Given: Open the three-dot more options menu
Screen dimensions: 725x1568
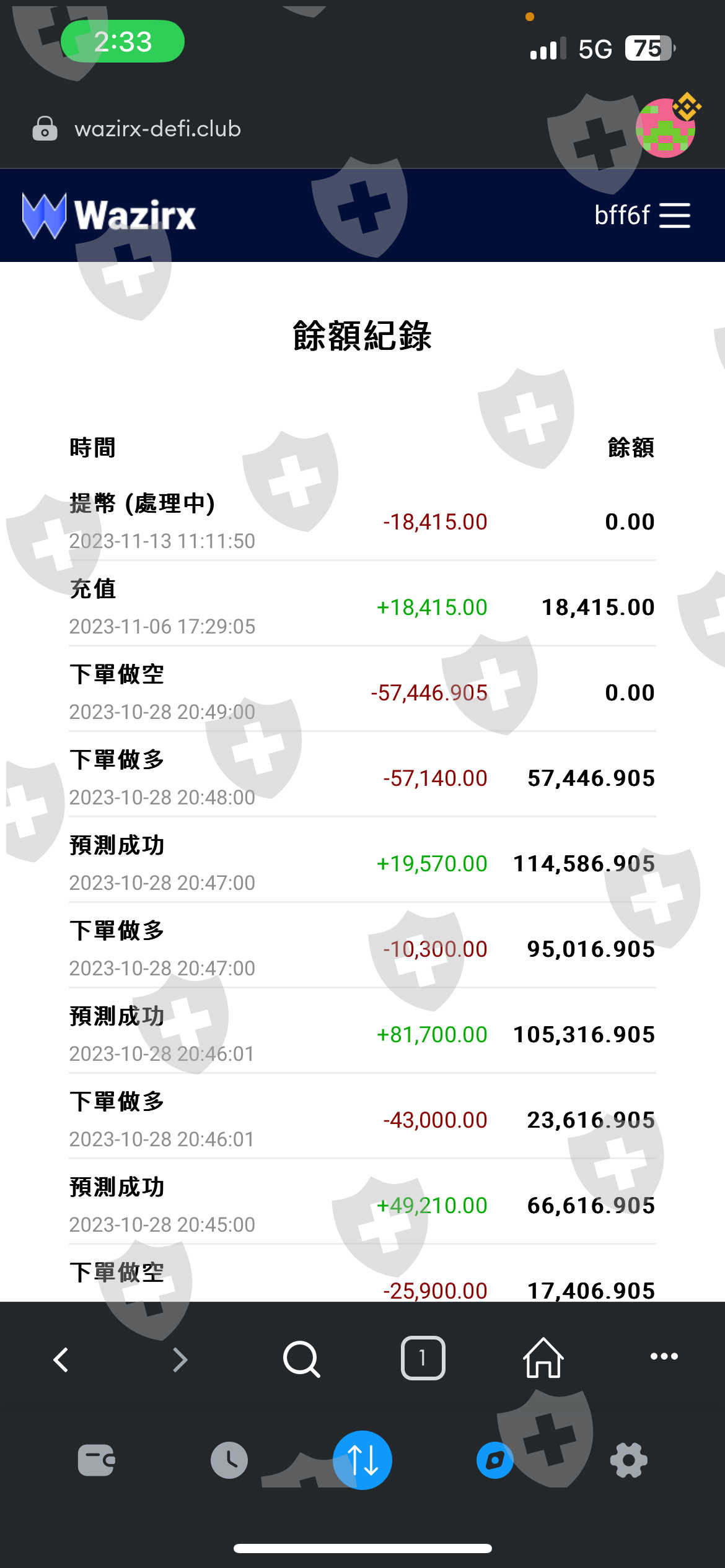Looking at the screenshot, I should (x=664, y=1356).
